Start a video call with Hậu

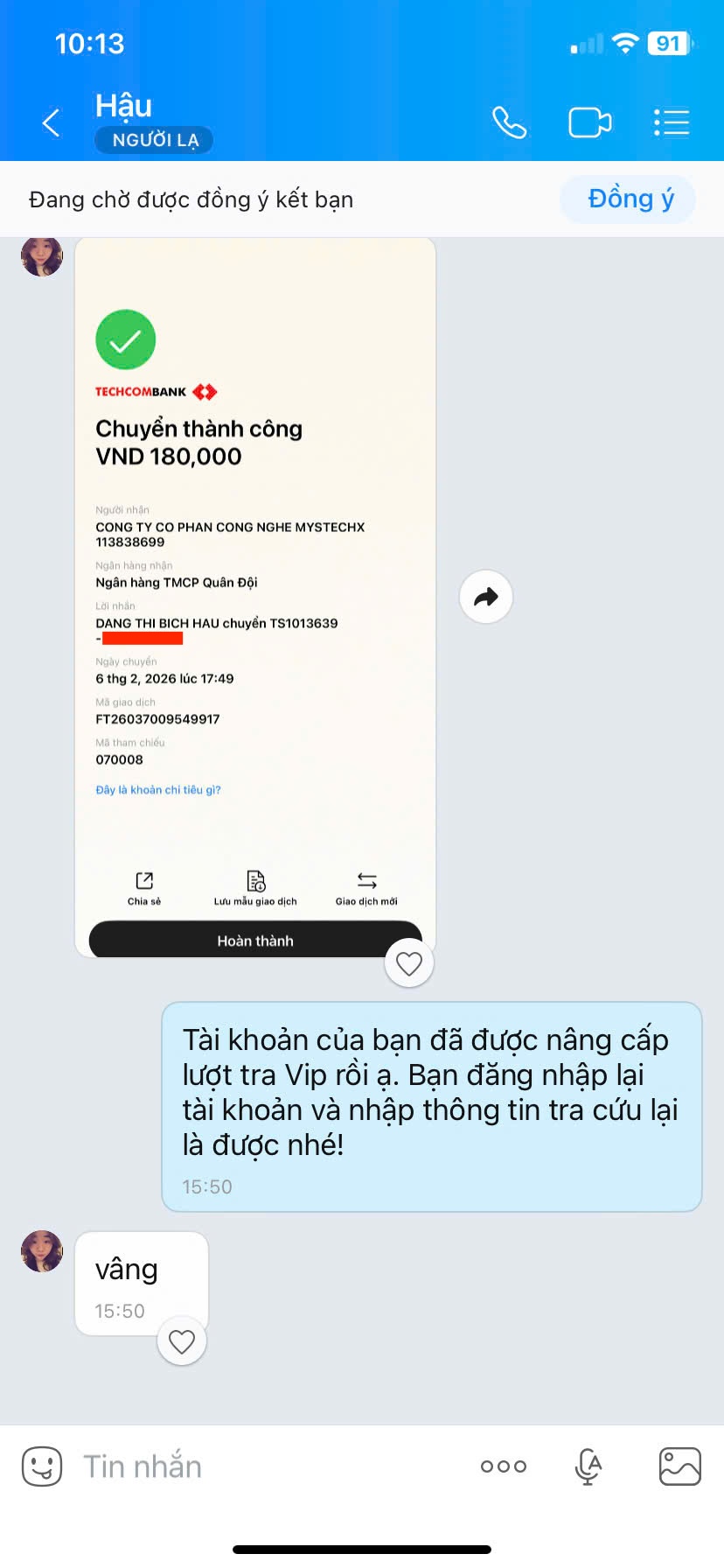click(x=589, y=122)
